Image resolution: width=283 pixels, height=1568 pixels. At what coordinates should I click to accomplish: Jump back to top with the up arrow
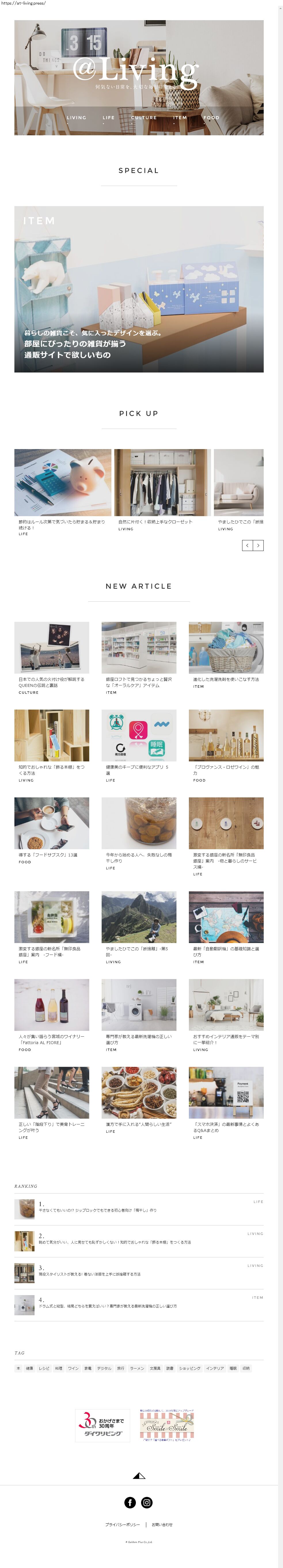point(139,1476)
